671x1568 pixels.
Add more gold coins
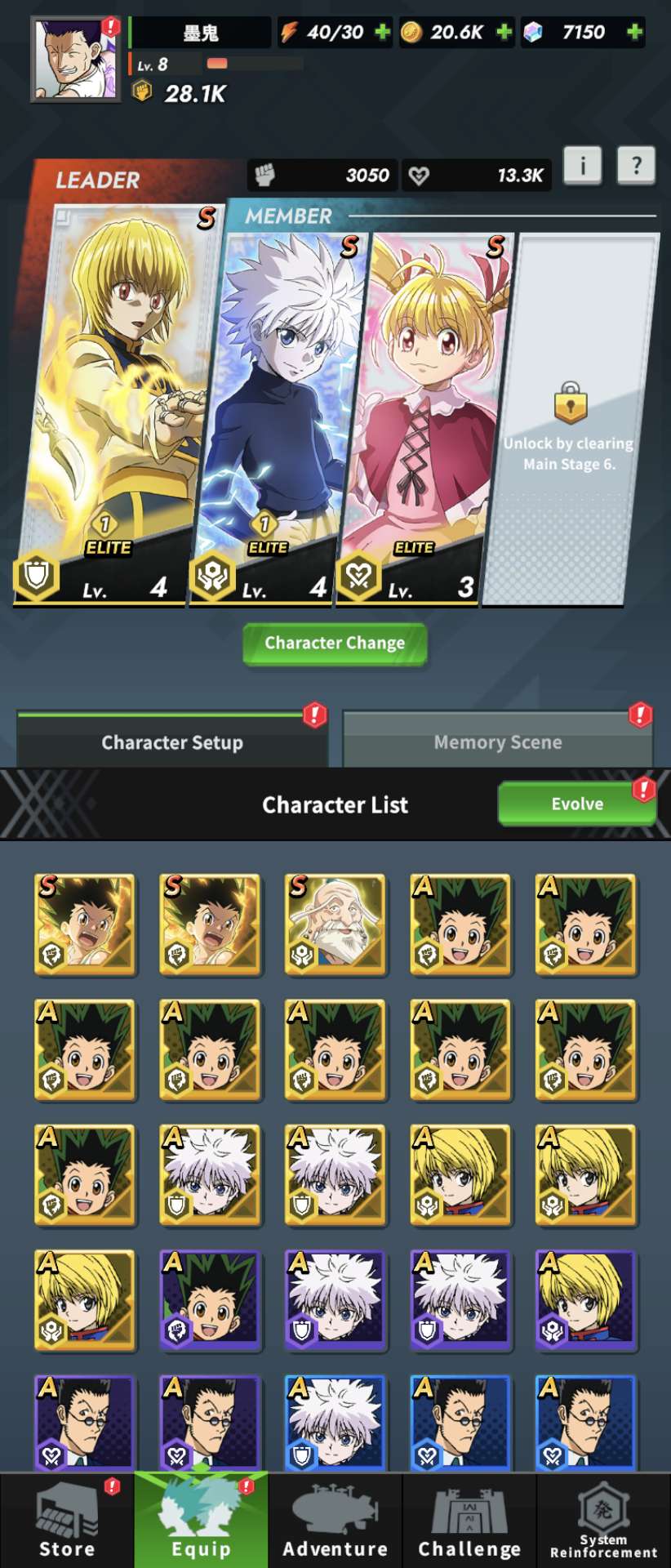pyautogui.click(x=504, y=33)
